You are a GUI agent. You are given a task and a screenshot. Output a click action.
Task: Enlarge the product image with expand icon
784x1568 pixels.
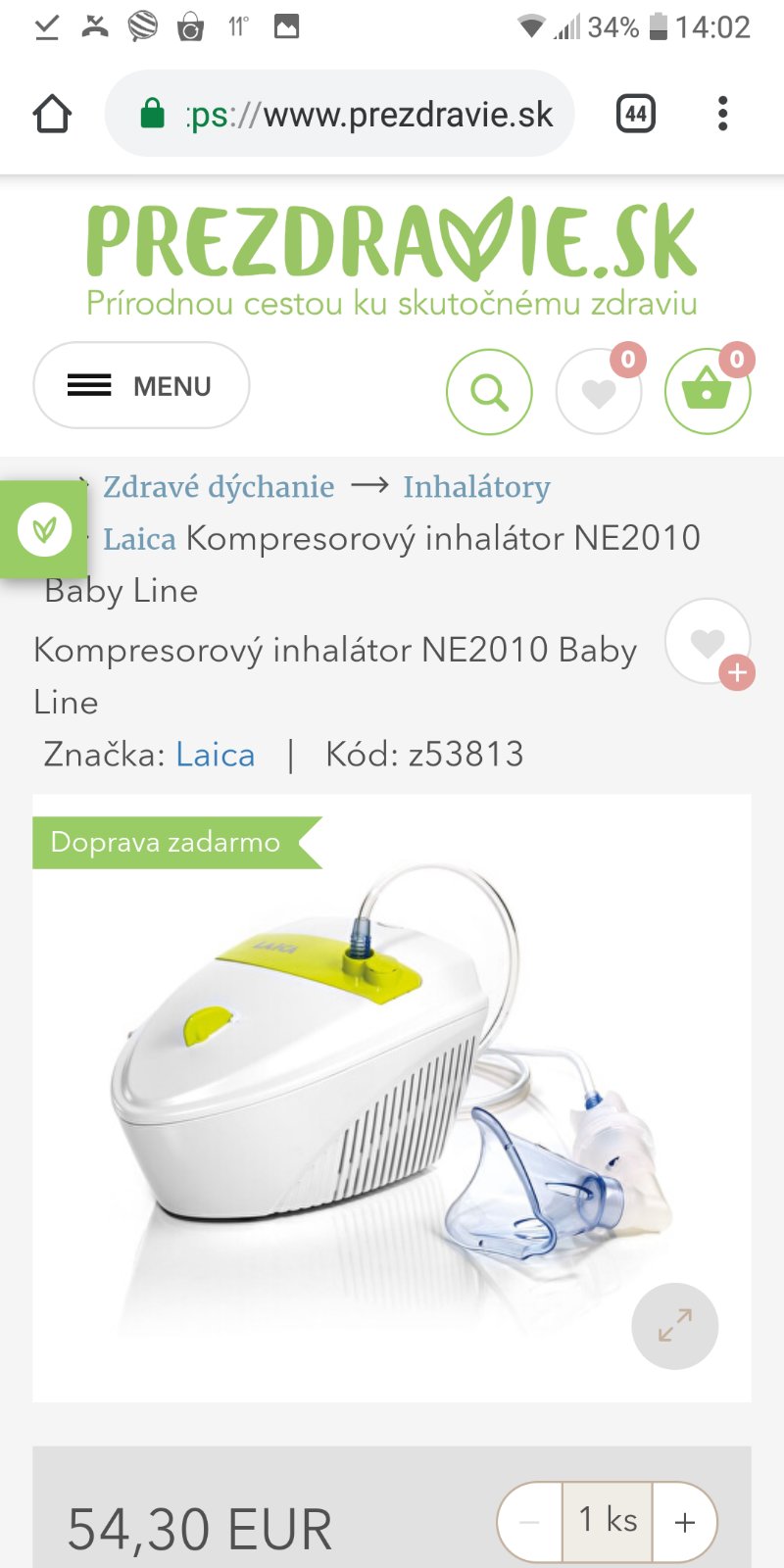click(674, 1325)
